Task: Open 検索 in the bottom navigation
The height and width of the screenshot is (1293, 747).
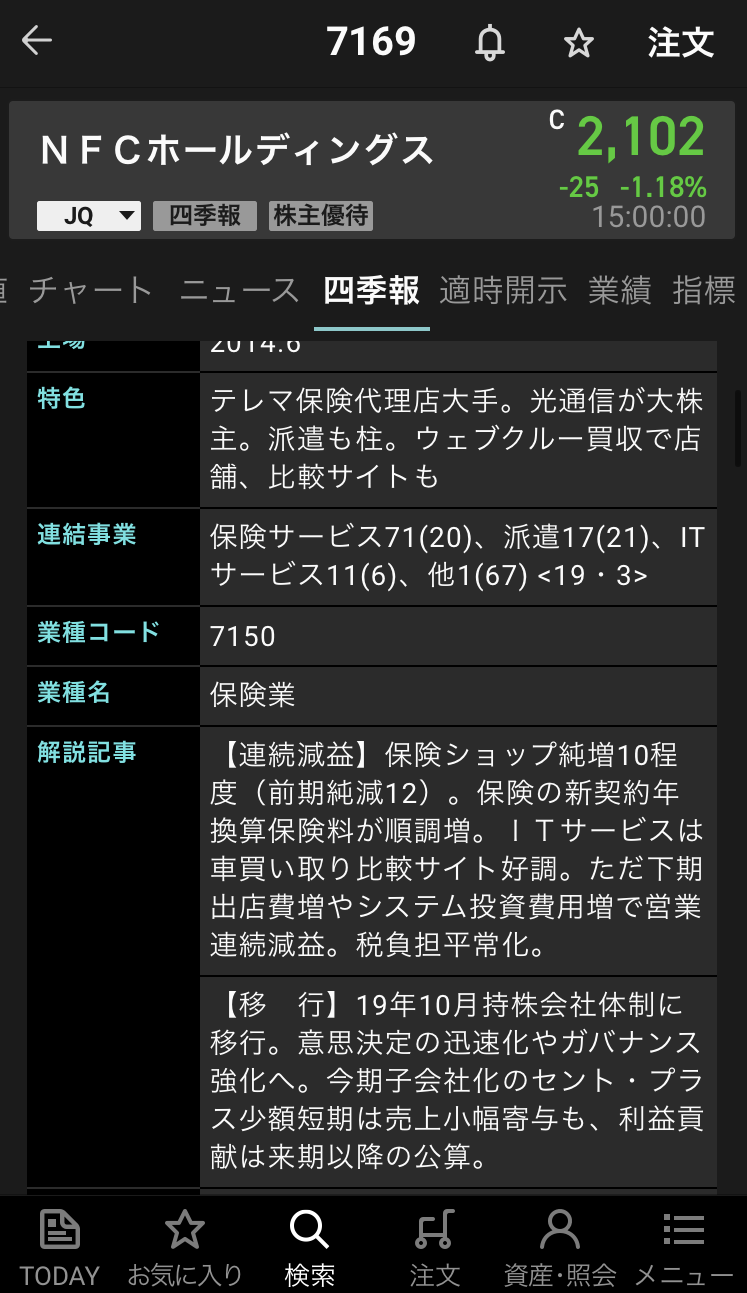Action: click(309, 1246)
